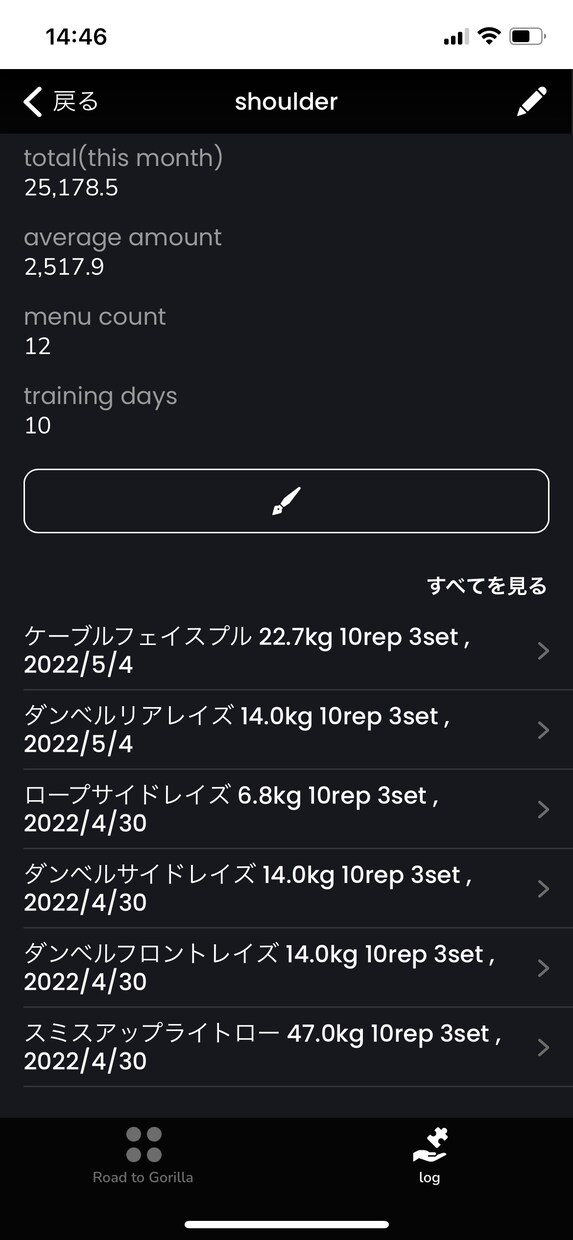Switch to the Road to Gorilla tab
Image resolution: width=573 pixels, height=1240 pixels.
143,1155
